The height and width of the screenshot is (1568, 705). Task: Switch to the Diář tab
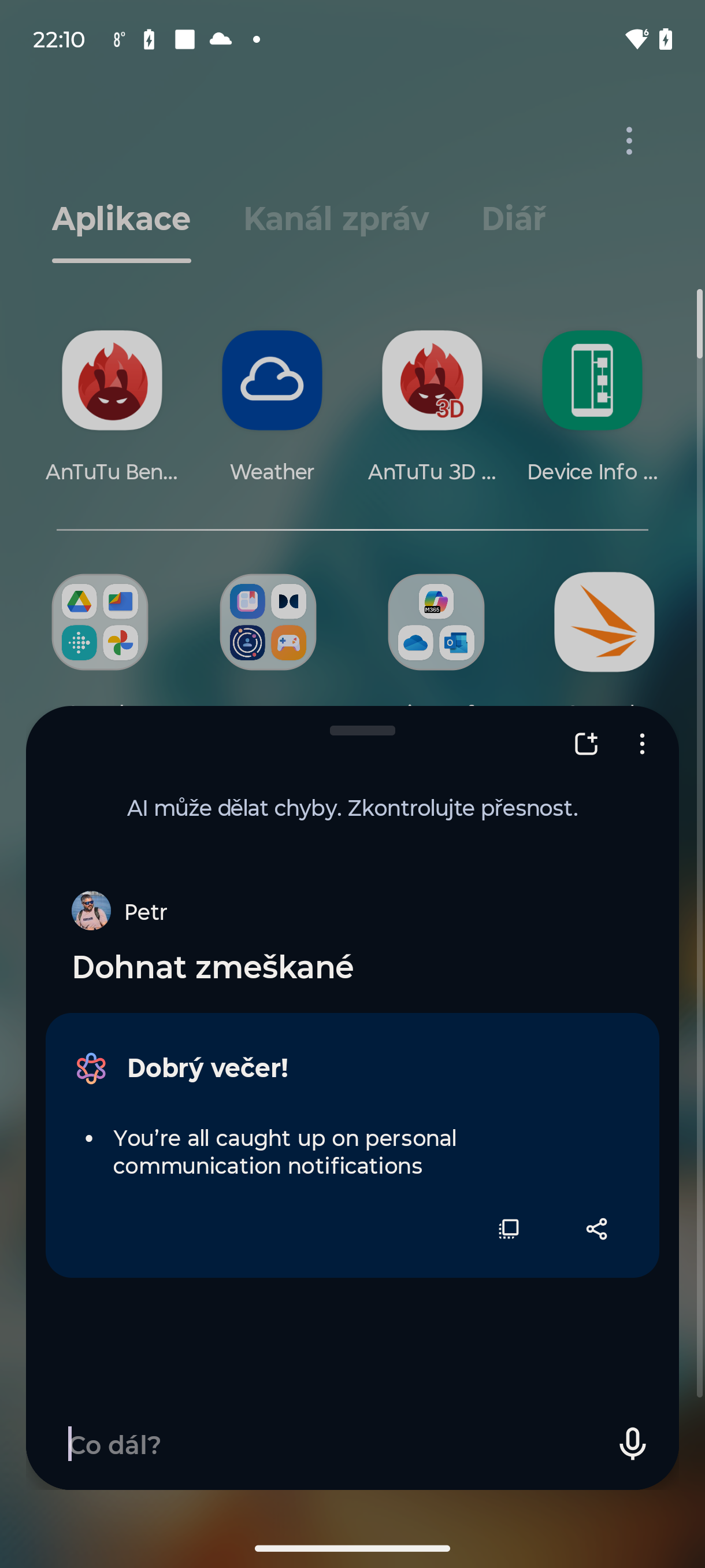coord(513,219)
